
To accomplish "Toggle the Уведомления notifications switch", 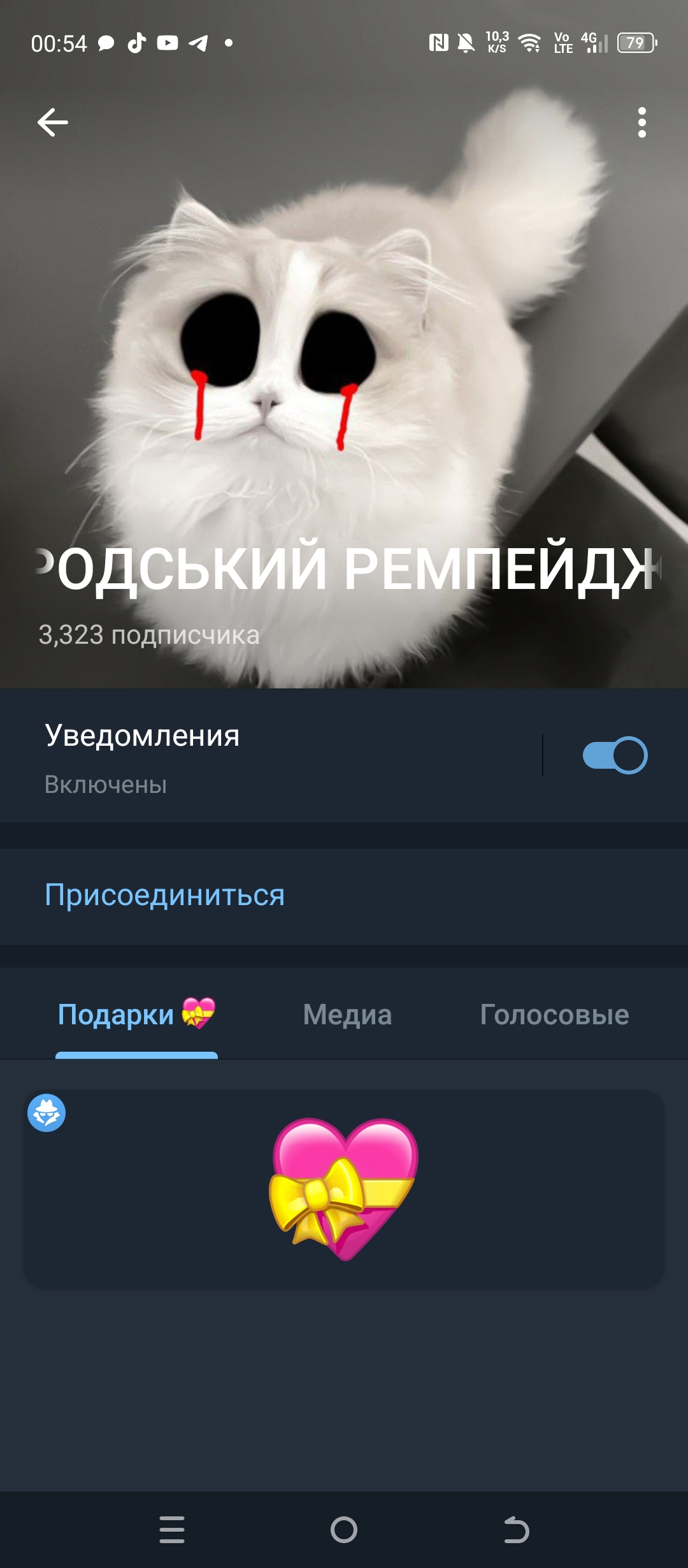I will 615,755.
